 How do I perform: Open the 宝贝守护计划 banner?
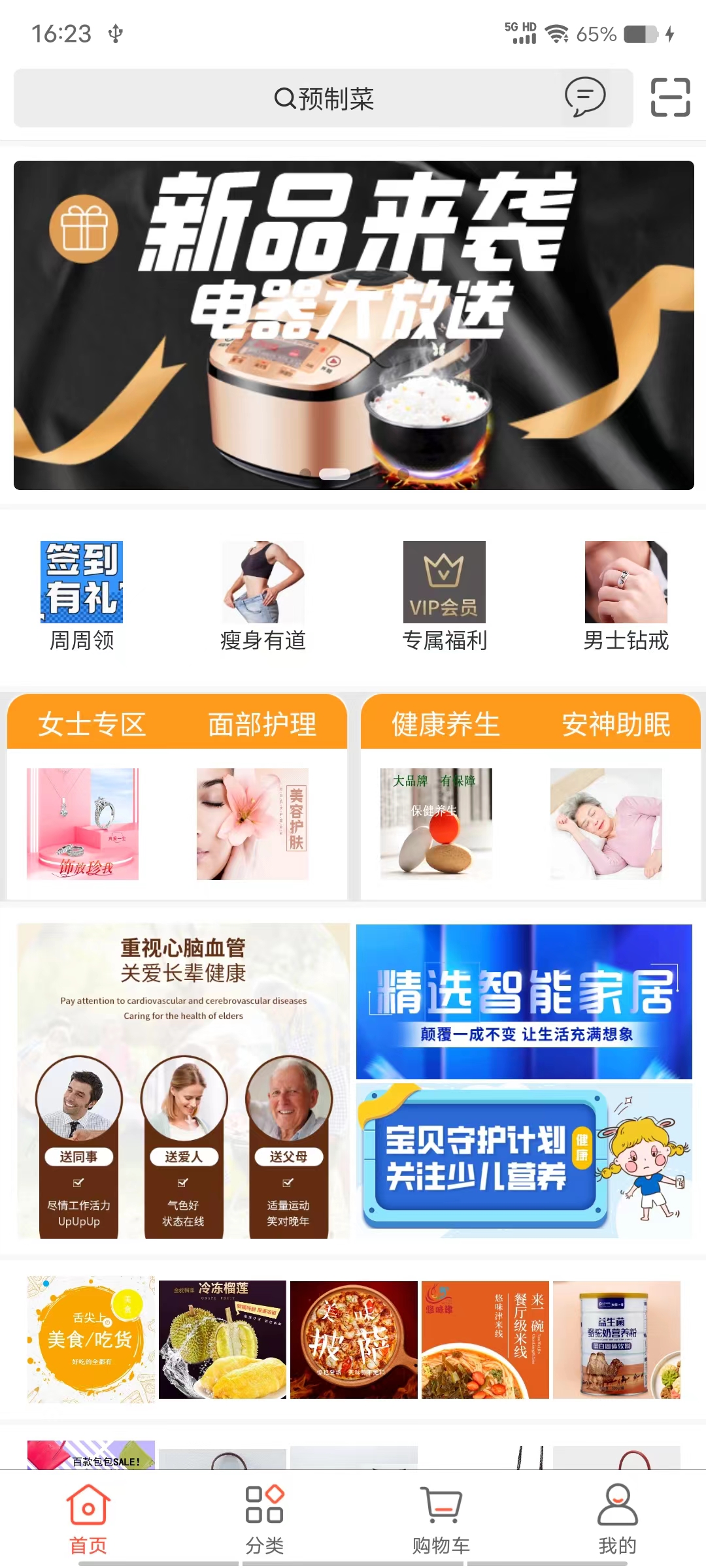[524, 1160]
